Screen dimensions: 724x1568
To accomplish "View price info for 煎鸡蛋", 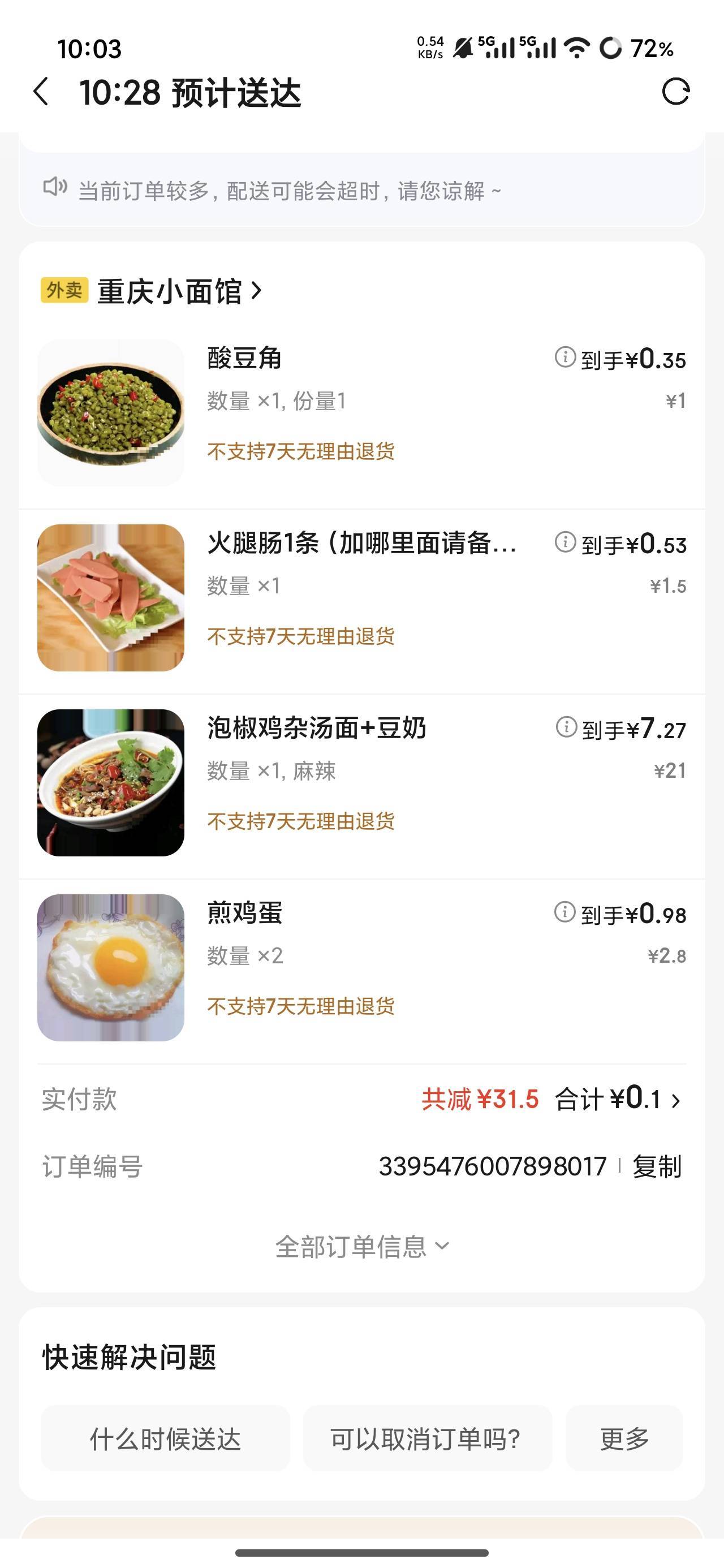I will coord(564,912).
